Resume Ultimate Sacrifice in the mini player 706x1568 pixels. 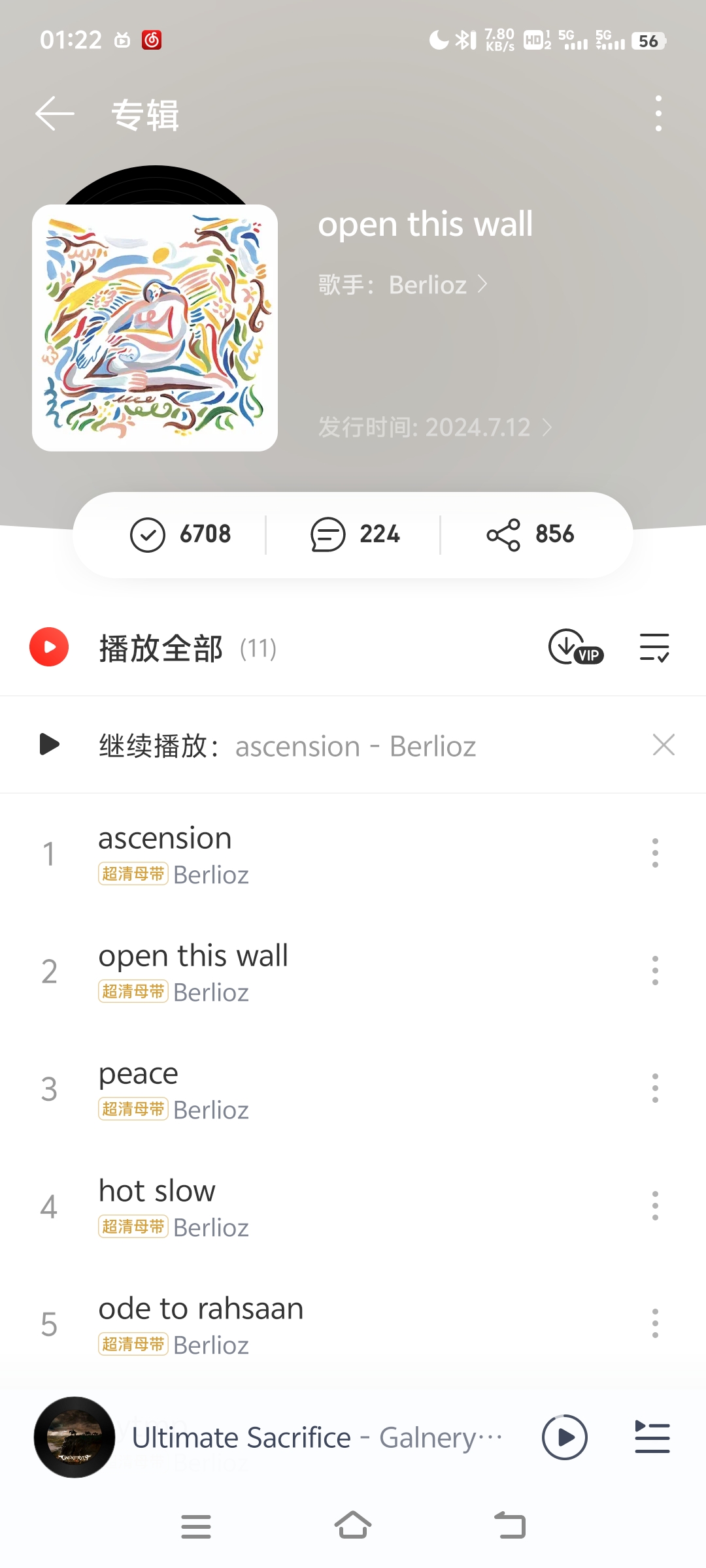[x=565, y=1437]
